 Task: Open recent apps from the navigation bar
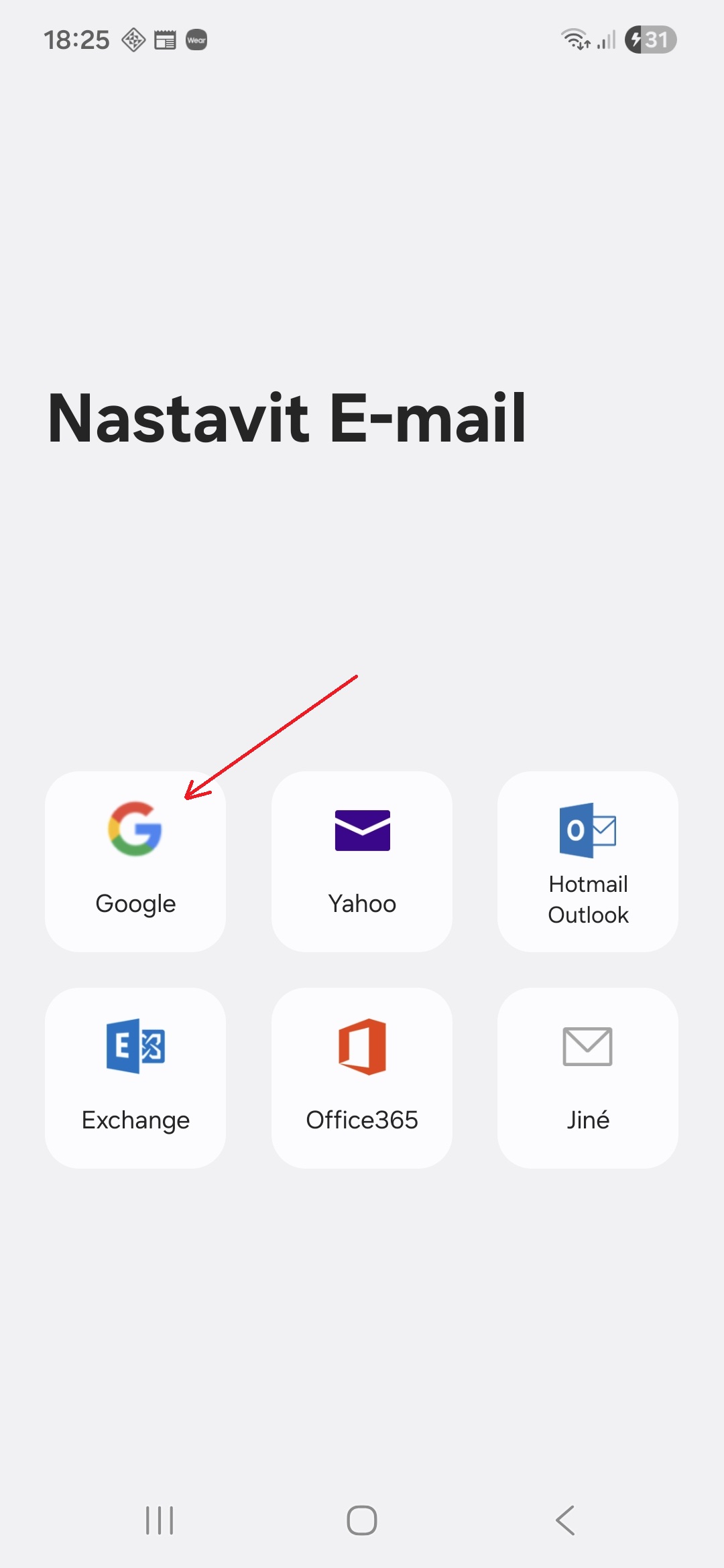click(160, 1520)
